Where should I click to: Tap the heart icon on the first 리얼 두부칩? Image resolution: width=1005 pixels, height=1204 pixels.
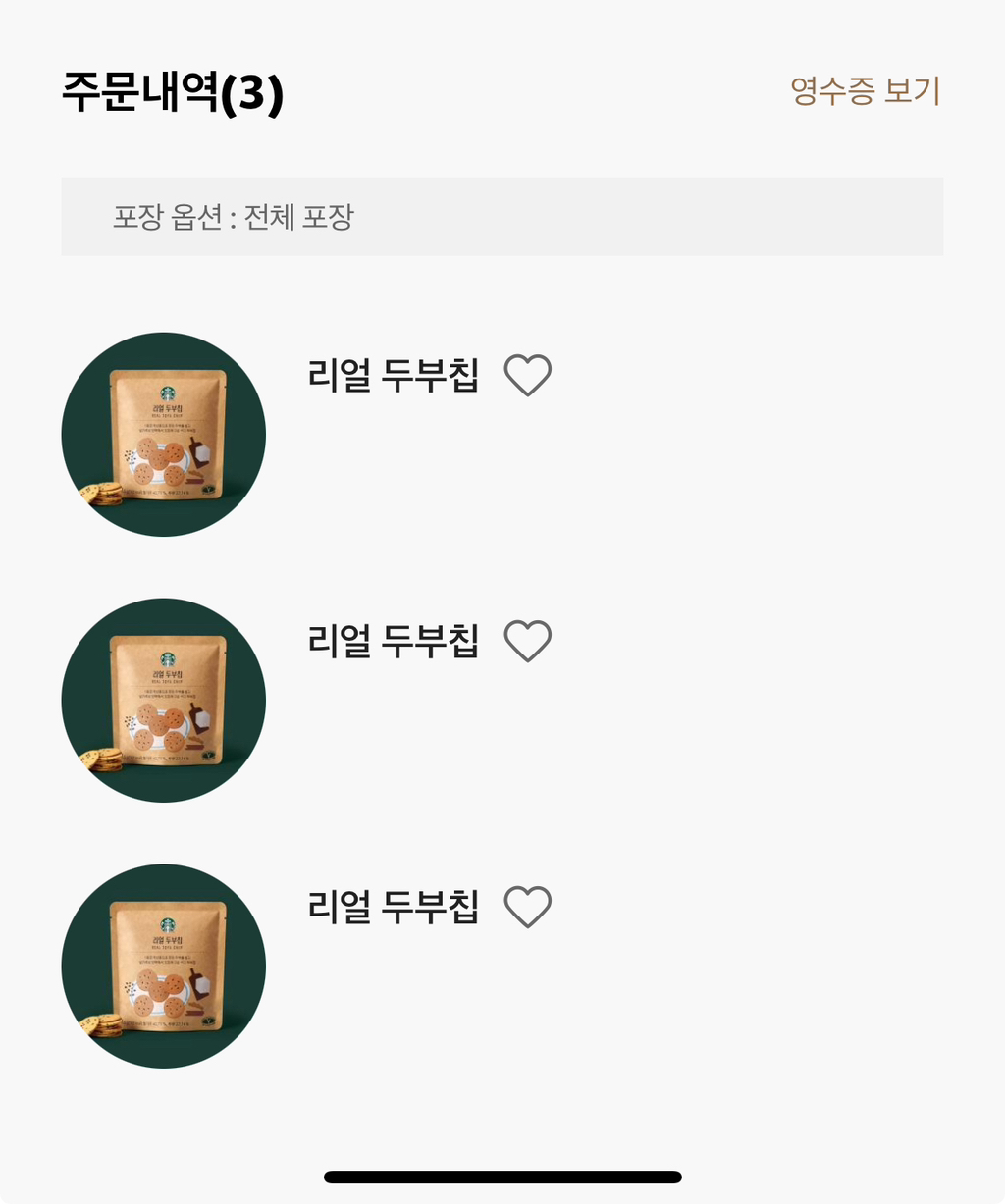coord(528,375)
